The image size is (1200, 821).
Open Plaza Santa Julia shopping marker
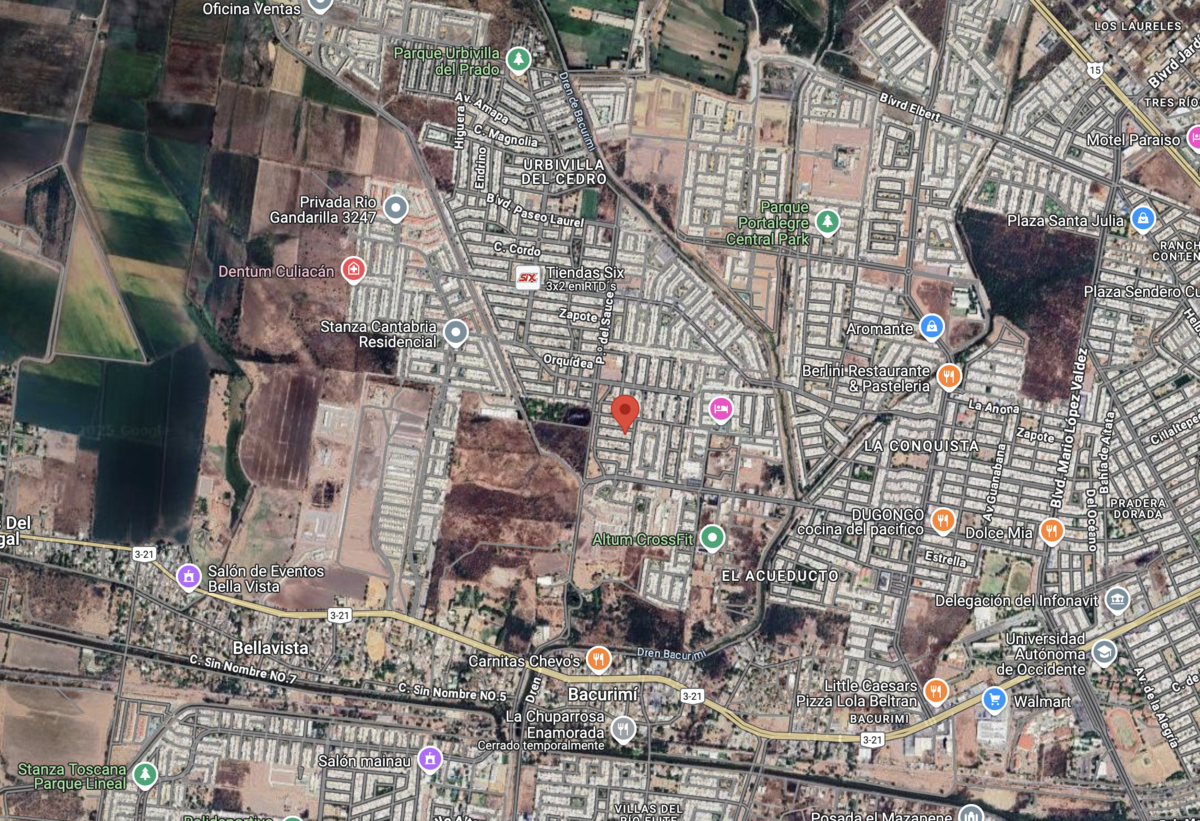click(1143, 218)
